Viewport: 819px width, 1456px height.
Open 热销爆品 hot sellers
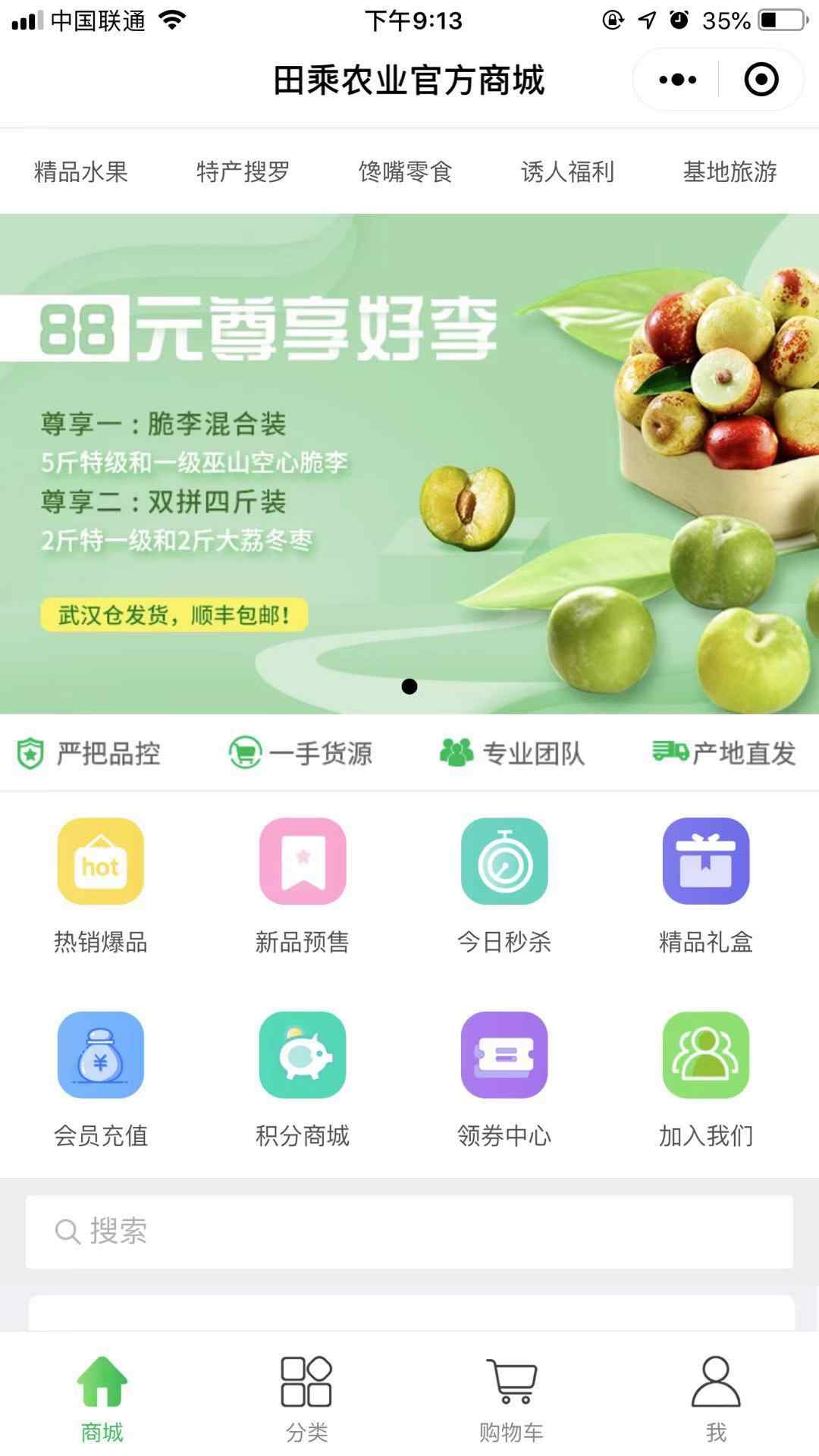tap(101, 885)
